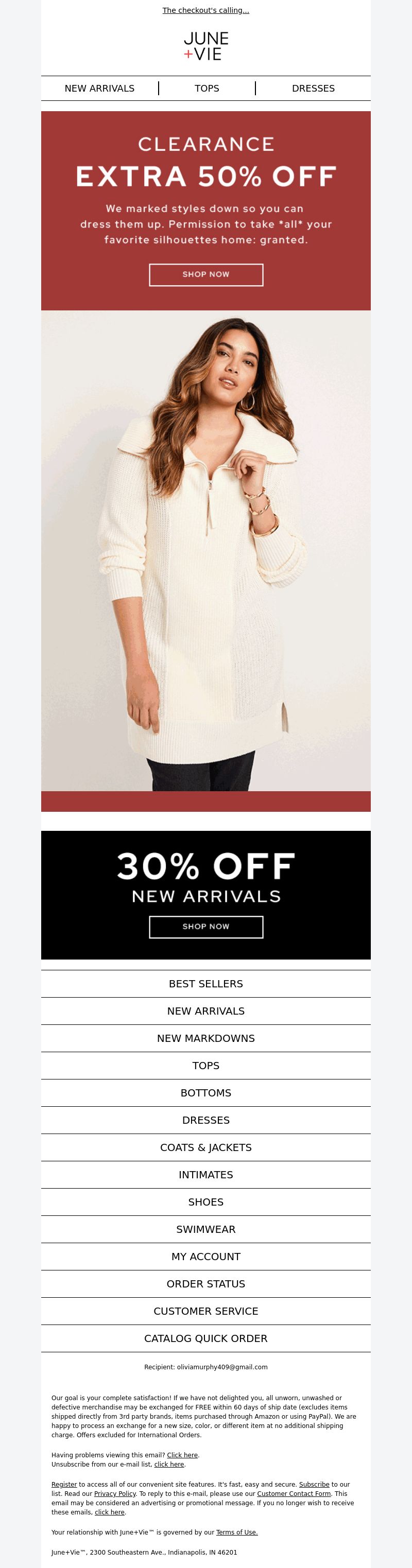The width and height of the screenshot is (412, 1568).
Task: Open Coats & Jackets row
Action: 205,1147
